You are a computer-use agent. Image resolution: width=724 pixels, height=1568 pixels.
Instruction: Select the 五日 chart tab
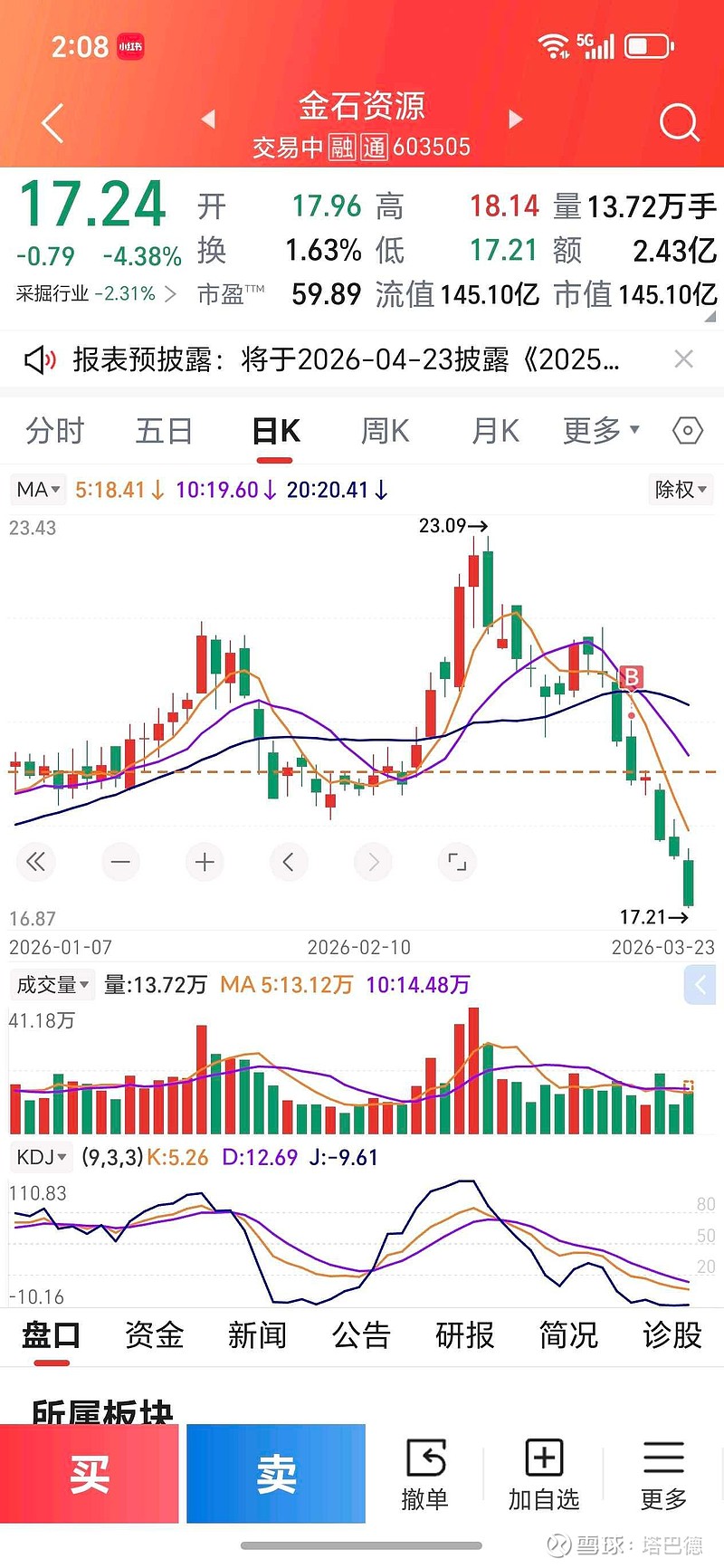pyautogui.click(x=164, y=431)
